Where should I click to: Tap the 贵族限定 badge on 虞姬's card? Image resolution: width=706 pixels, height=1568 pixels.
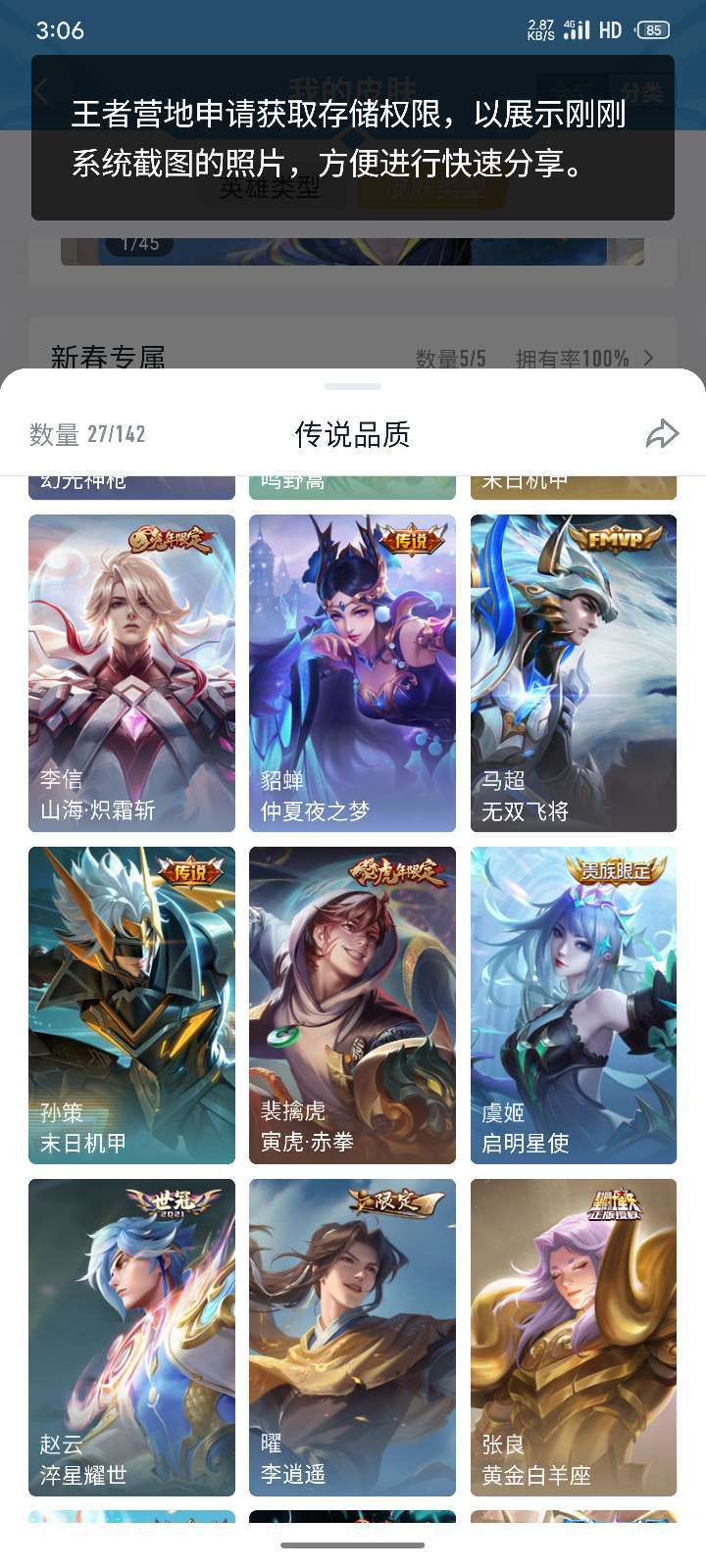pos(612,870)
